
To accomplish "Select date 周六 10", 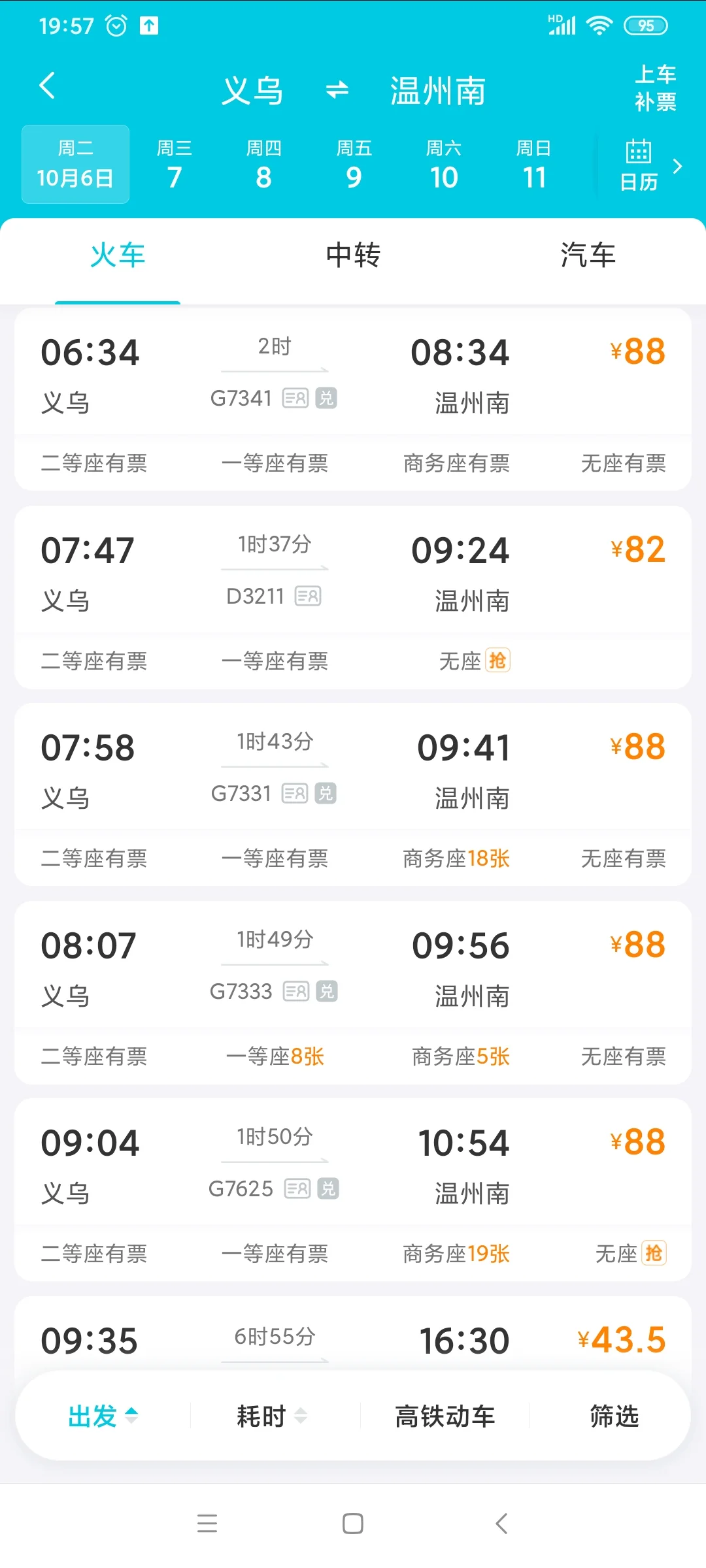I will pos(444,164).
